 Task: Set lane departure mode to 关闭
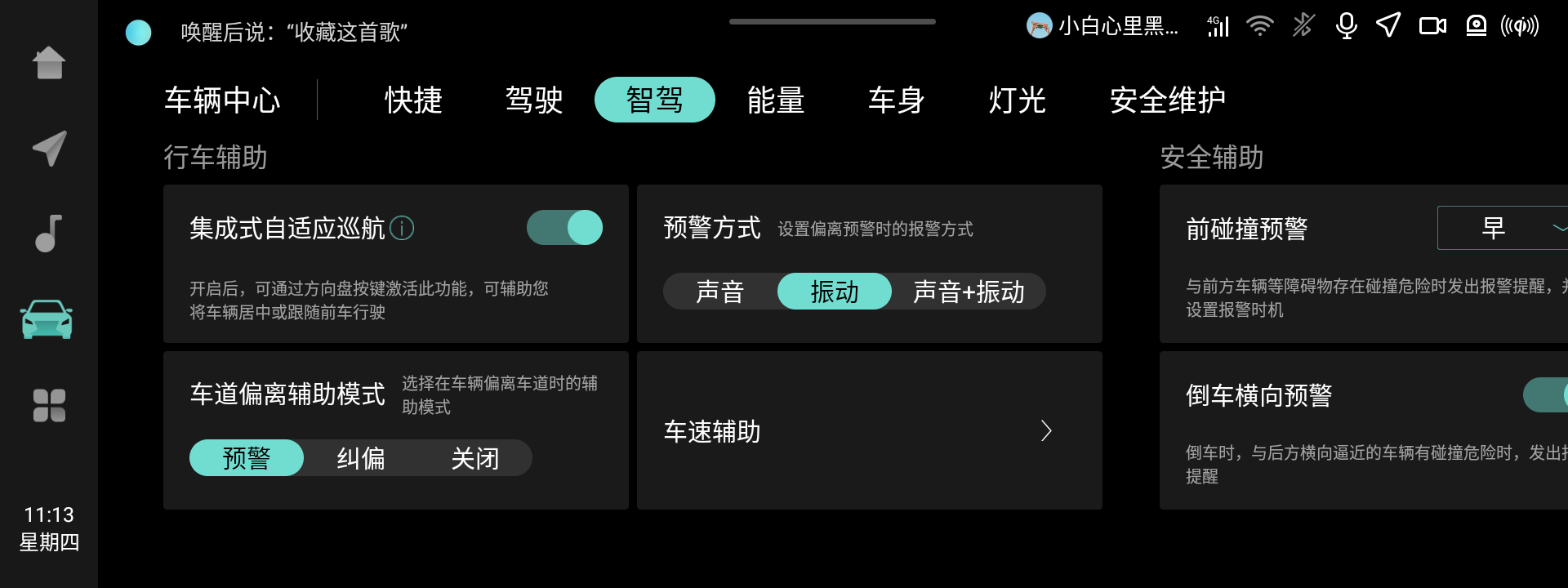[x=474, y=458]
